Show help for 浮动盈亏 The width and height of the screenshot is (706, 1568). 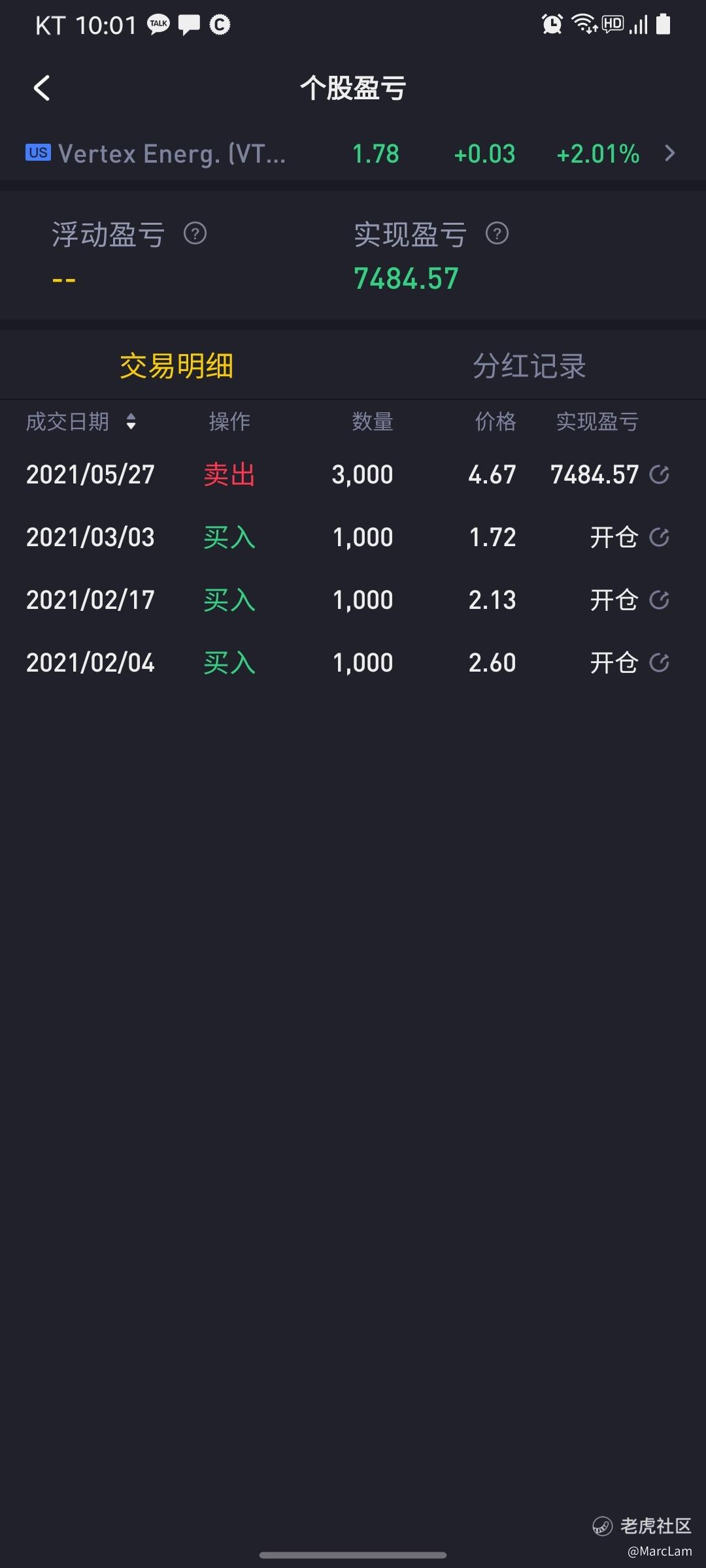pos(195,234)
